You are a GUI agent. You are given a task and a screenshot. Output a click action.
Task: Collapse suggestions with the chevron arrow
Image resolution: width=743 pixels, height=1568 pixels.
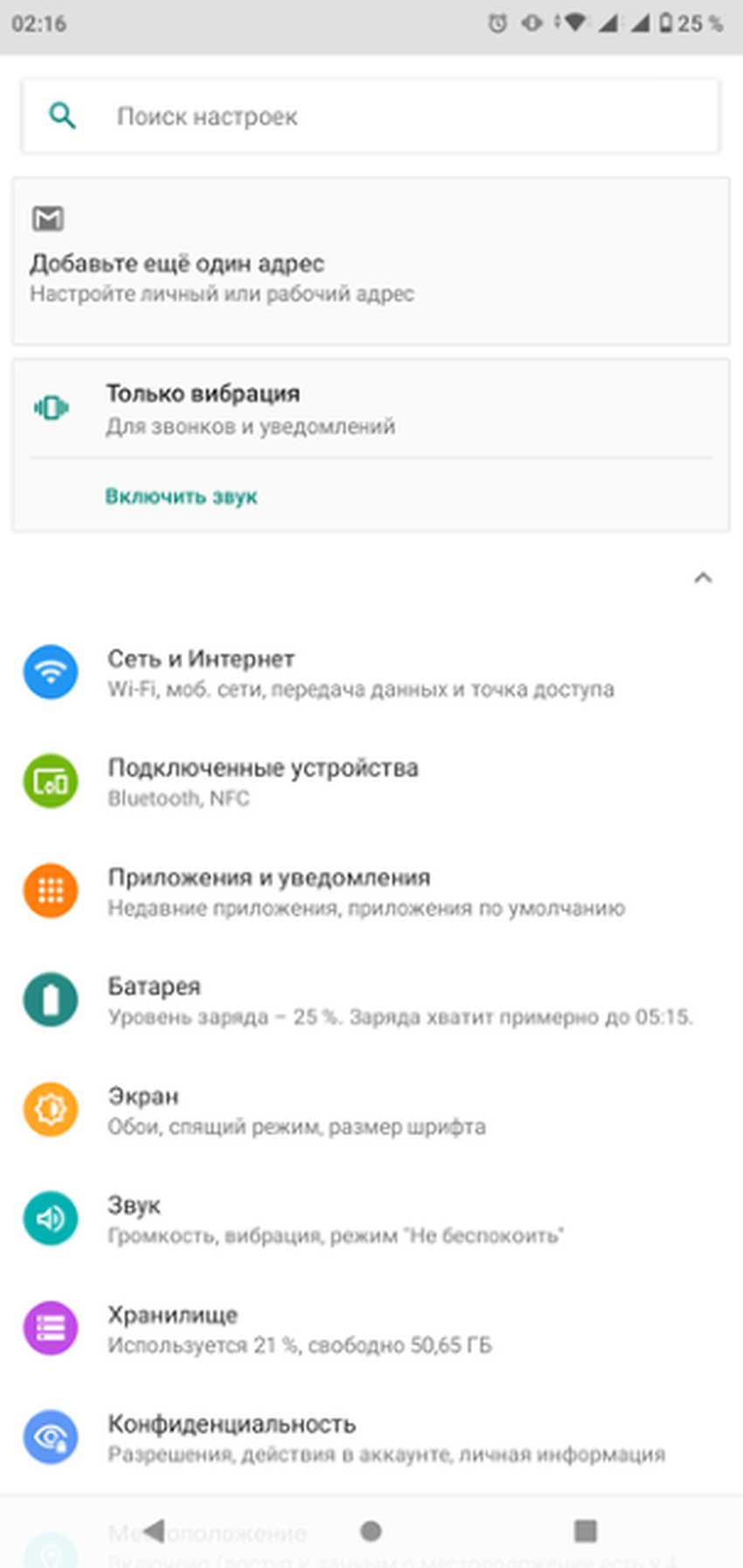pyautogui.click(x=702, y=577)
